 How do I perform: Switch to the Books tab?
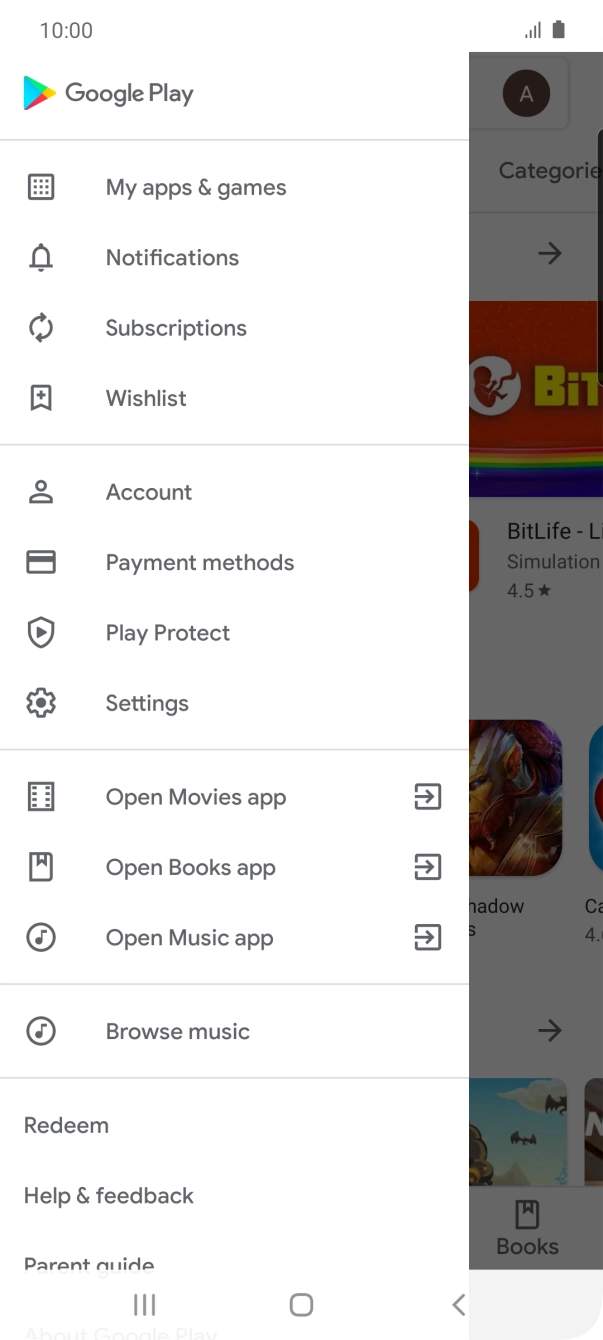[x=528, y=1229]
